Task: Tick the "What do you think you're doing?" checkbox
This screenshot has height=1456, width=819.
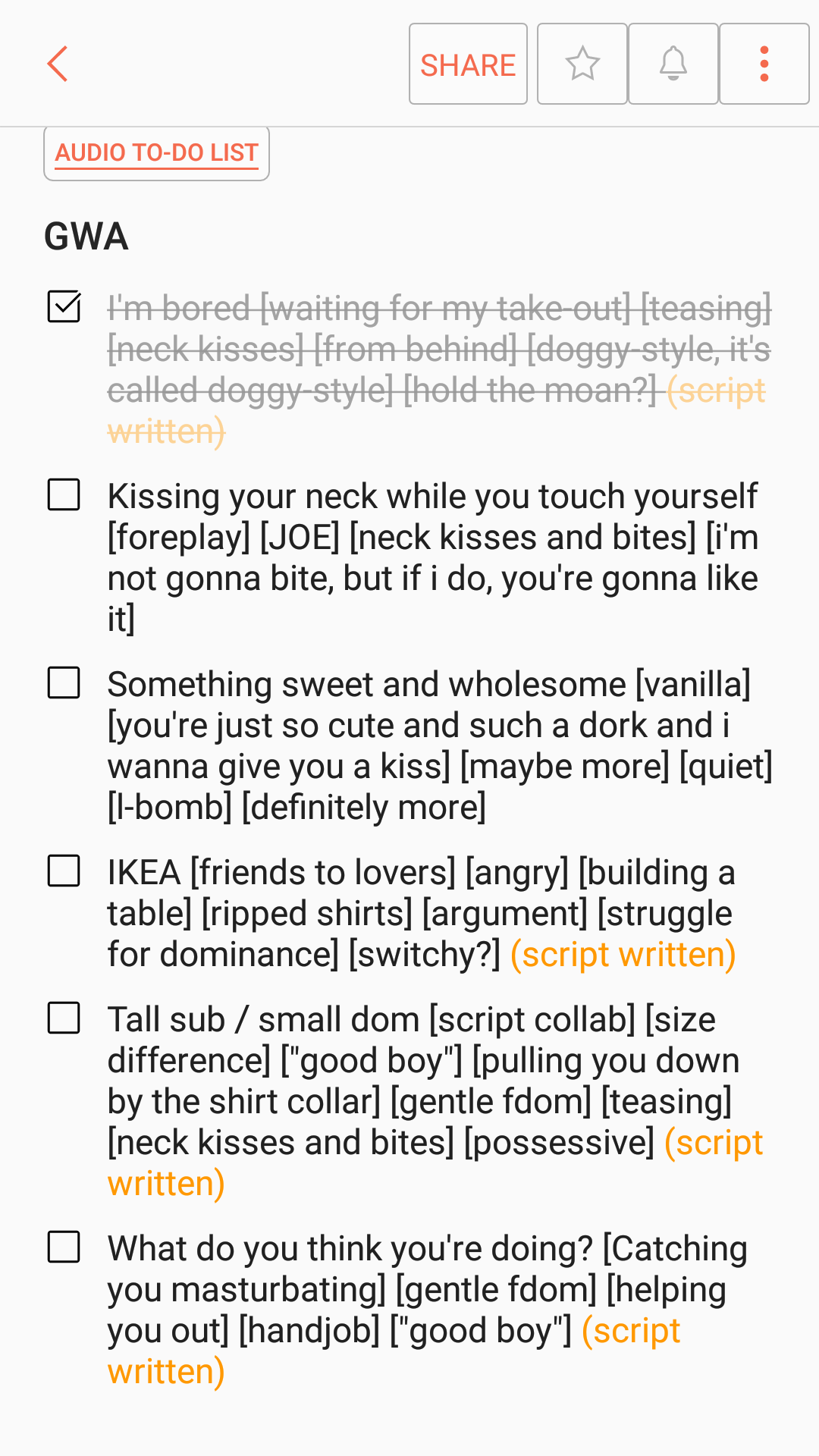Action: 64,1247
